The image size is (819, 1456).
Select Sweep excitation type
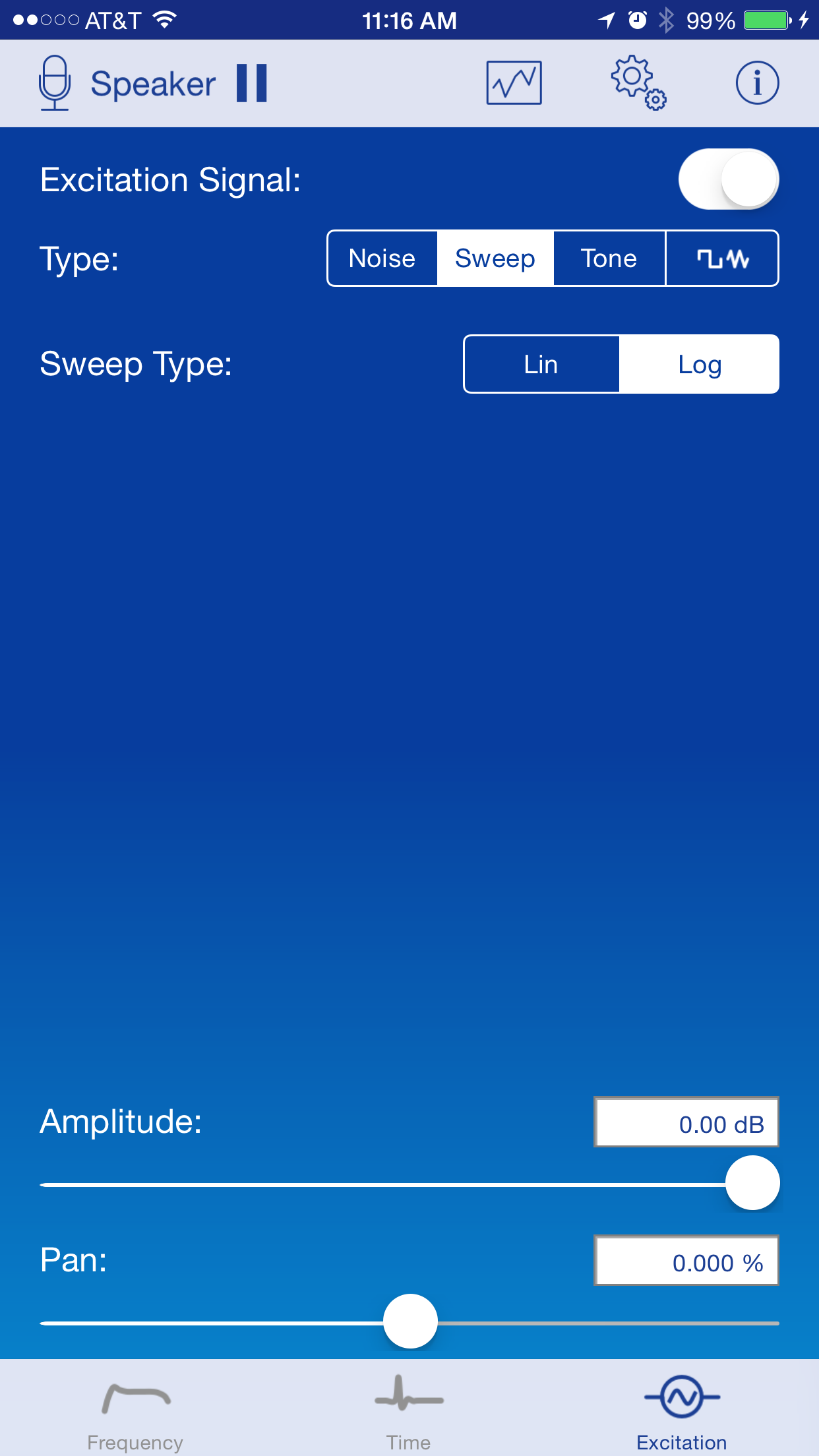(495, 258)
